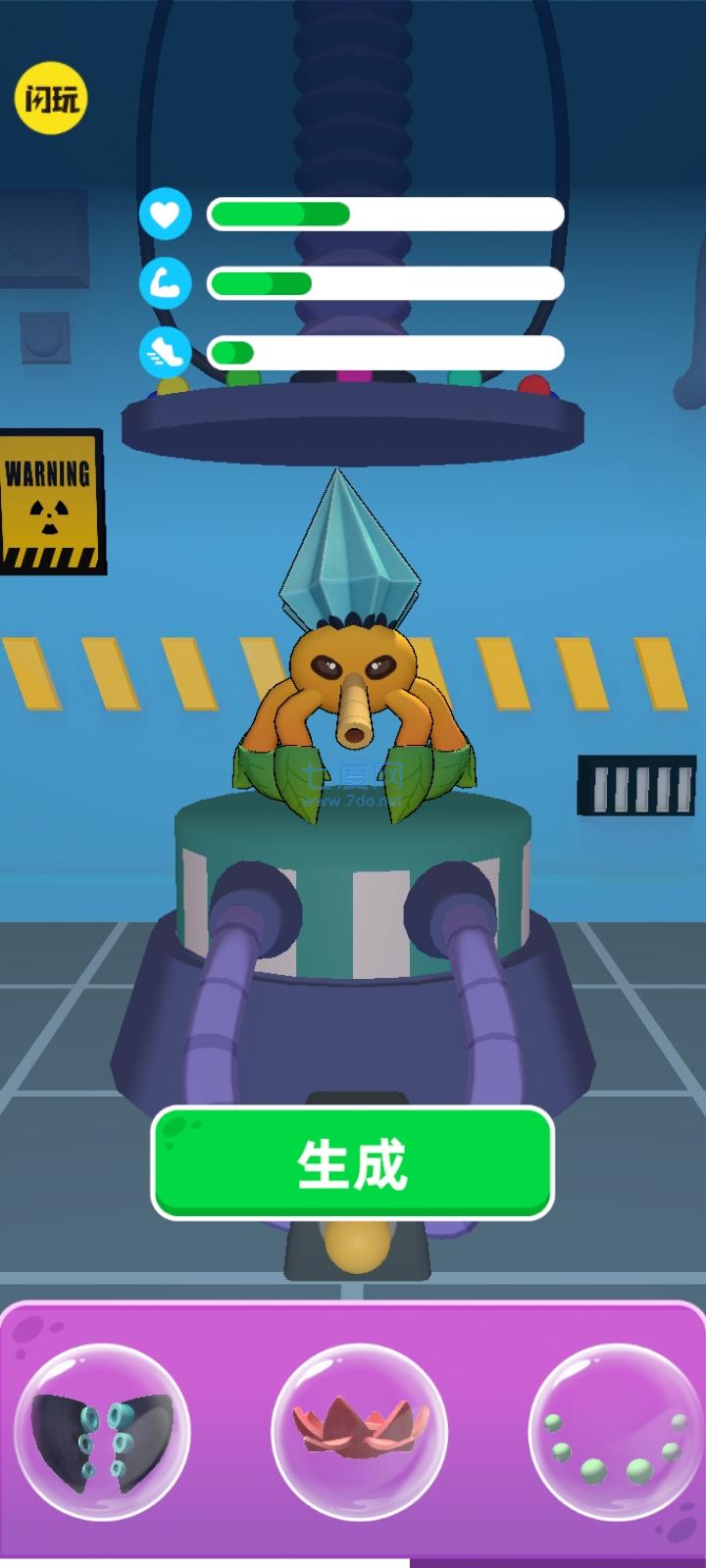Select the black tentacle part bubble
This screenshot has width=706, height=1568.
click(x=102, y=1432)
